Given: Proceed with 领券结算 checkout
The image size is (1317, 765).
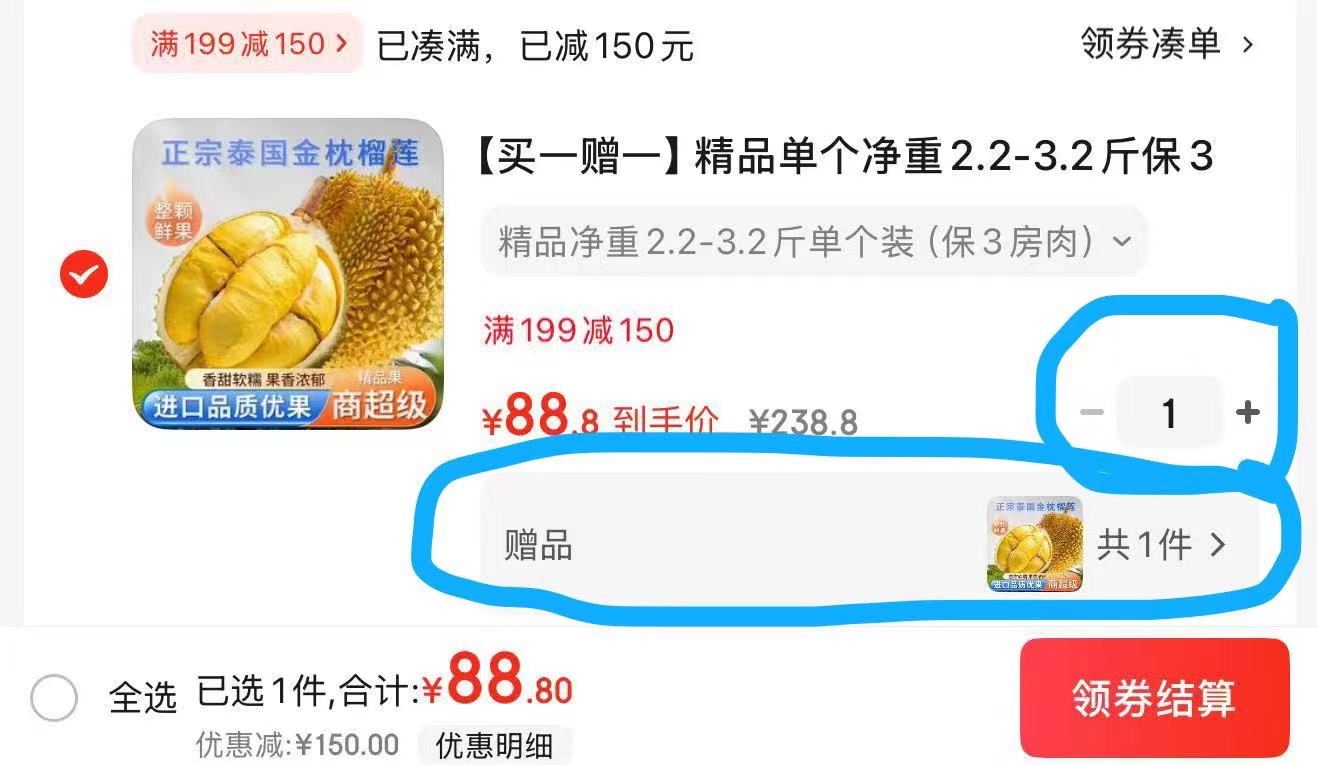Looking at the screenshot, I should 1154,698.
